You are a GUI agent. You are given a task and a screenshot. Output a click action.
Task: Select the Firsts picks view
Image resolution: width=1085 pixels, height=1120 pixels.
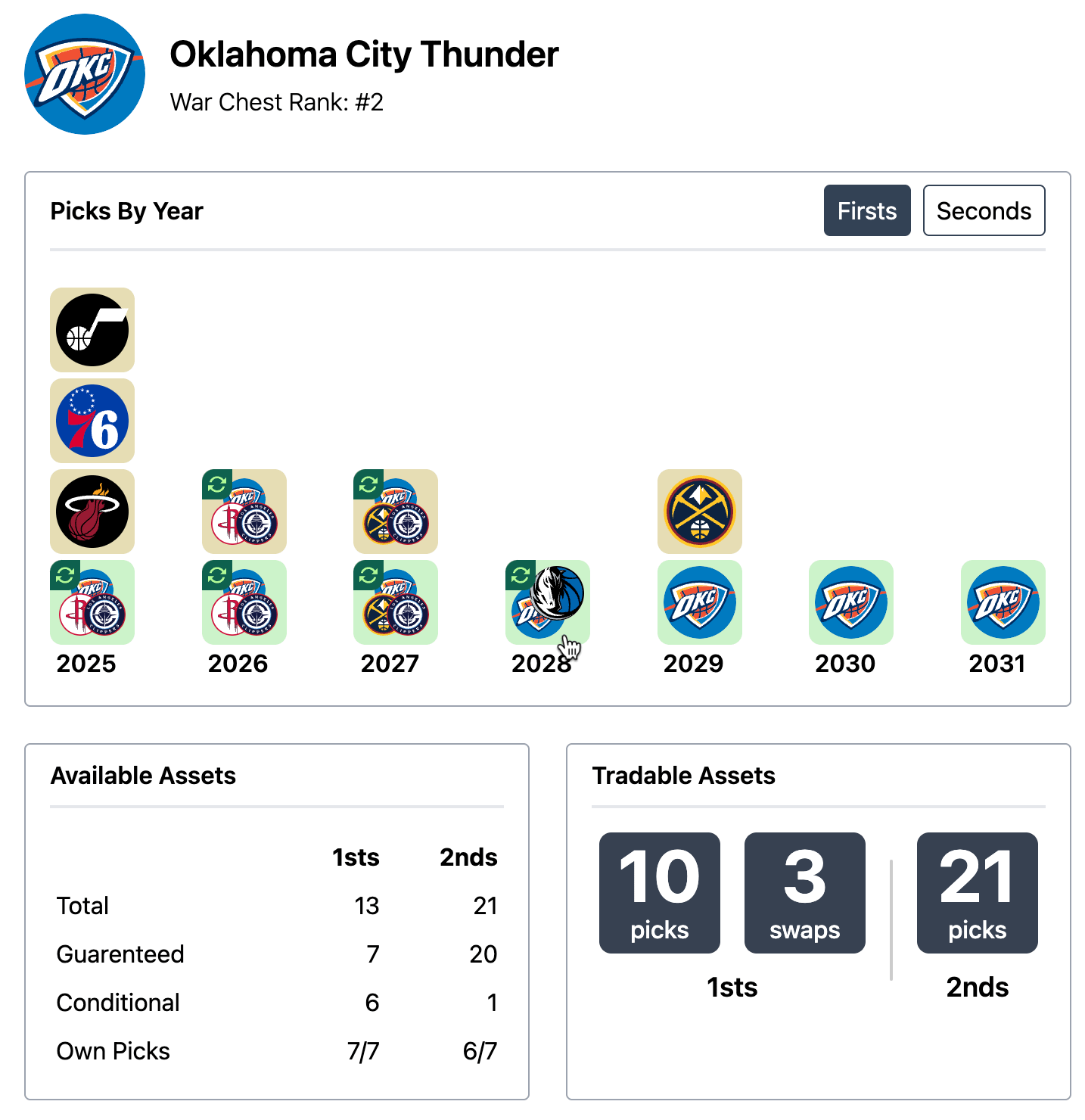tap(866, 210)
